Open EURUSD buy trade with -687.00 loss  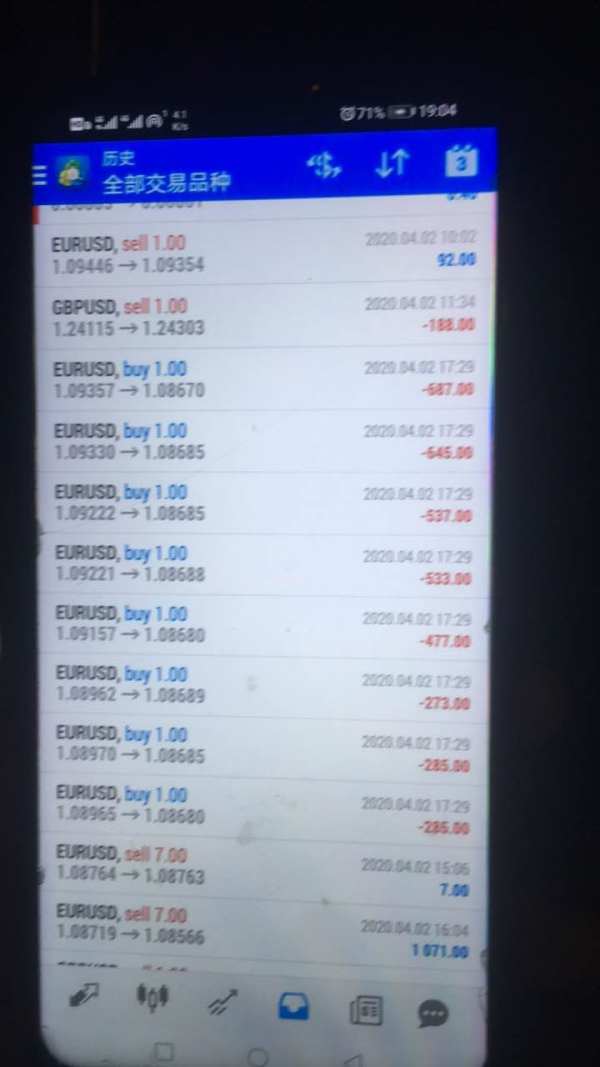(x=263, y=380)
